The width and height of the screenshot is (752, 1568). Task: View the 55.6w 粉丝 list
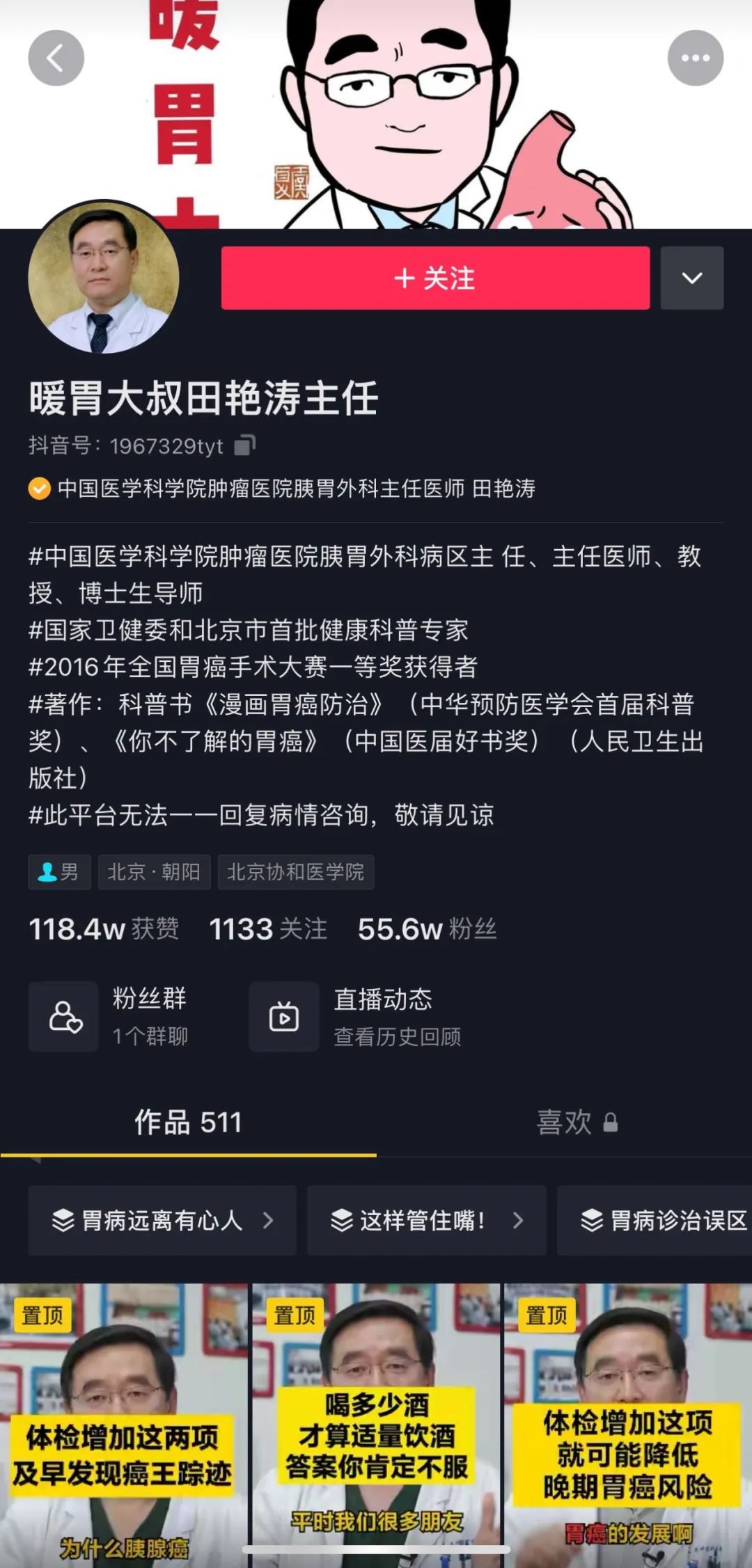coord(426,929)
